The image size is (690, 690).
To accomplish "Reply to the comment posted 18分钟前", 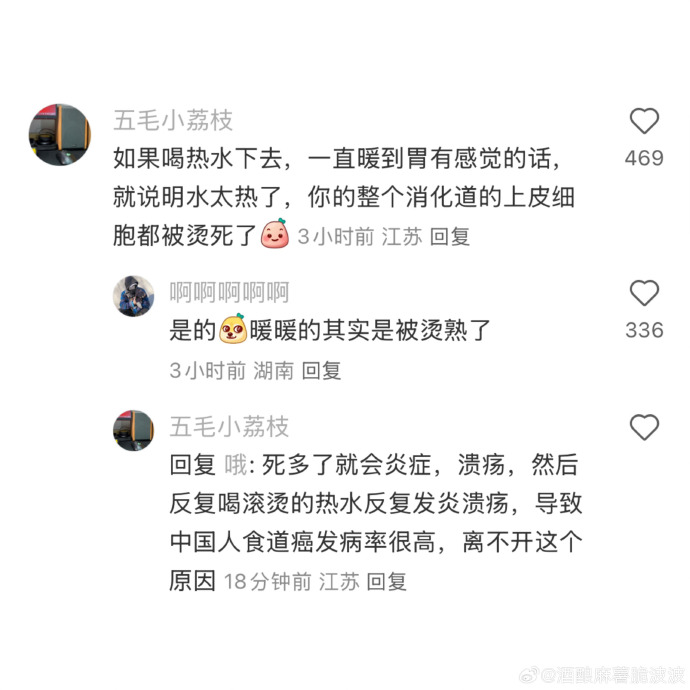I will pos(387,582).
